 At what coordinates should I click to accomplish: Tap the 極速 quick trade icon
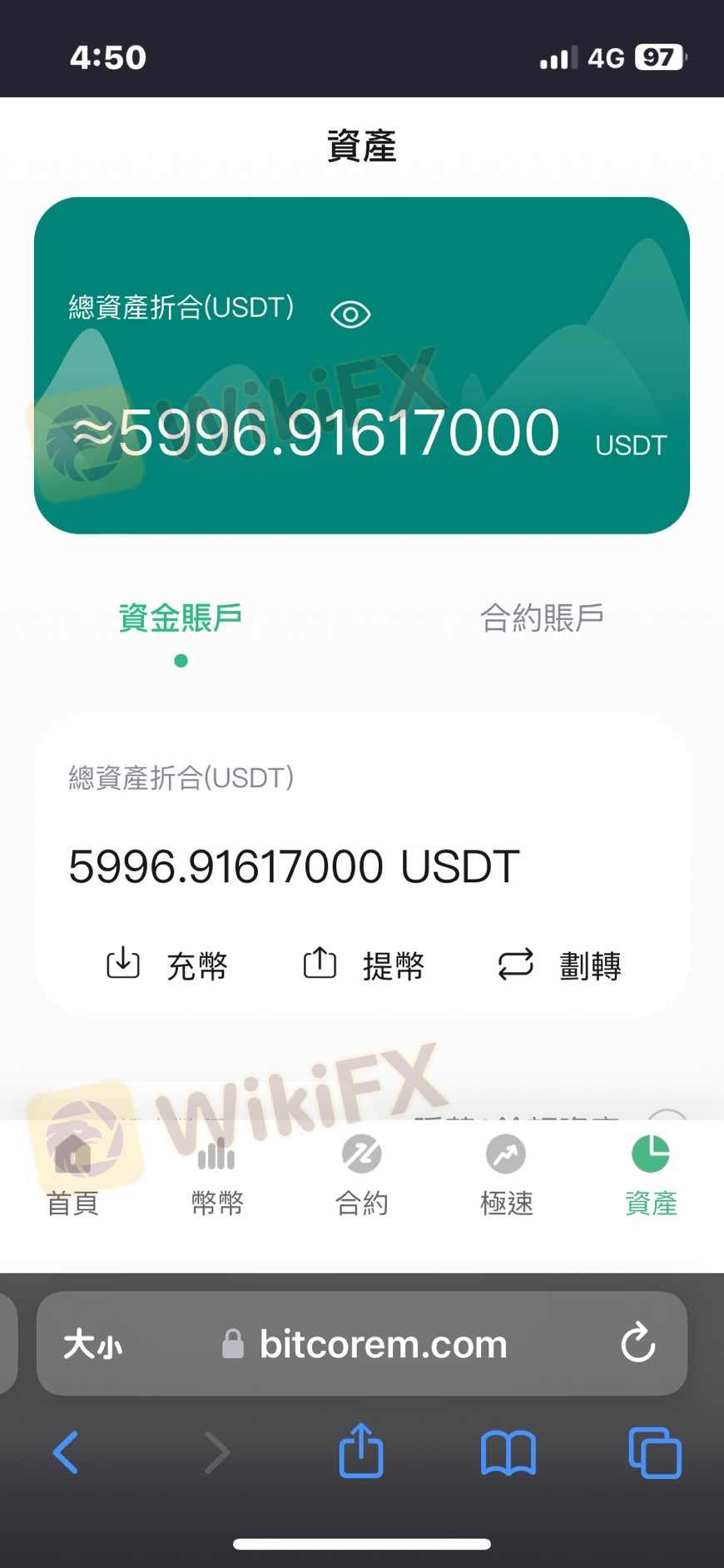506,1155
